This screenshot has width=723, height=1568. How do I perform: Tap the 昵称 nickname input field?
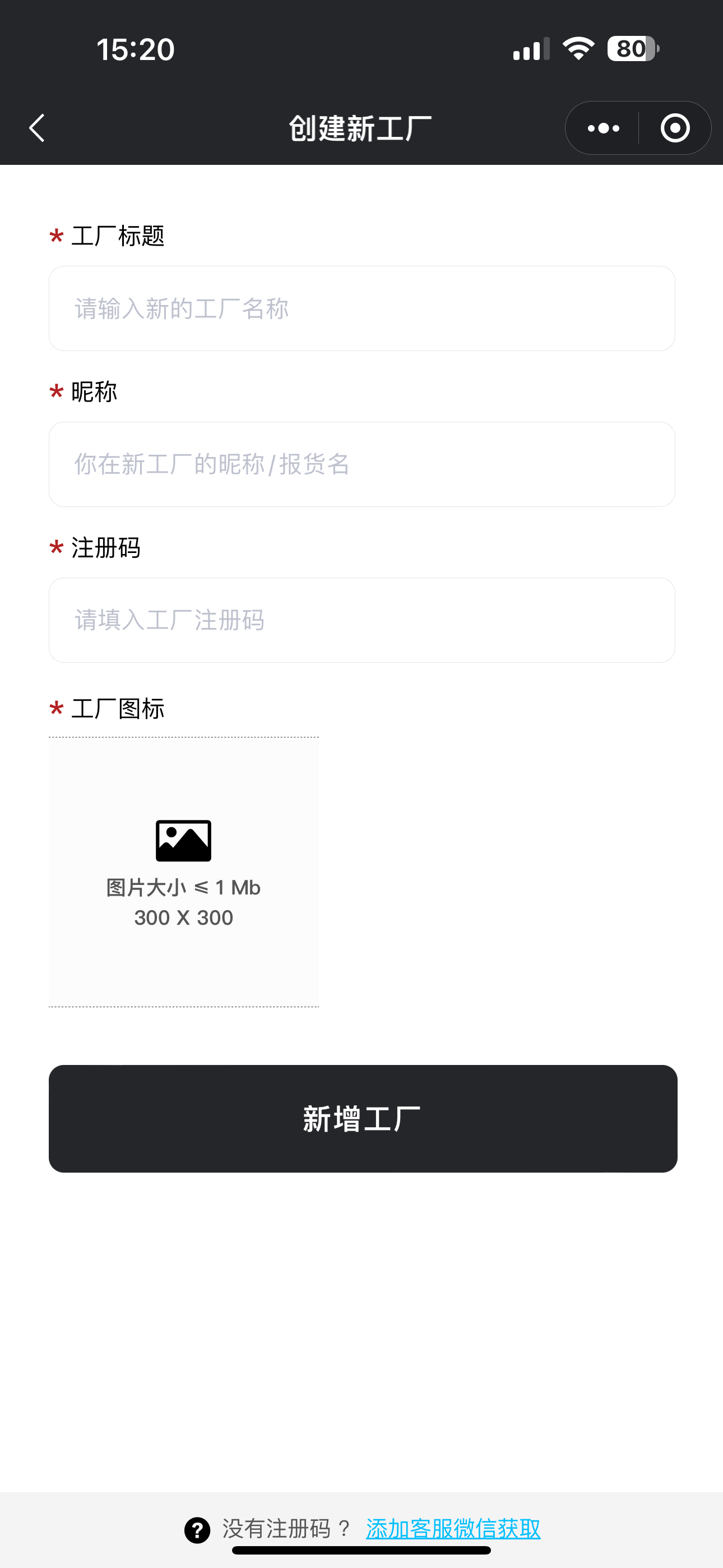point(361,464)
